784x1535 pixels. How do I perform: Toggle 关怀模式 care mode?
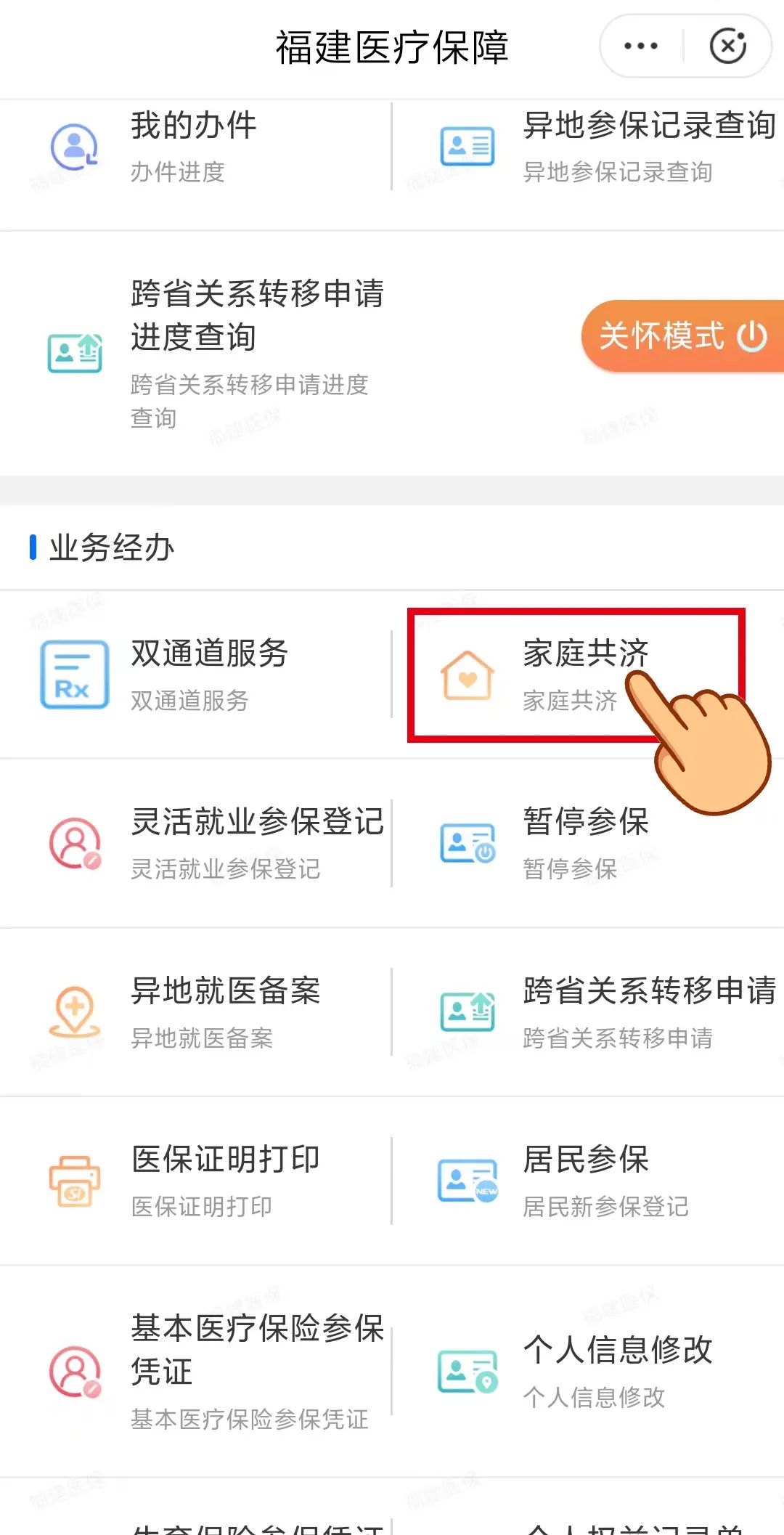(x=682, y=336)
